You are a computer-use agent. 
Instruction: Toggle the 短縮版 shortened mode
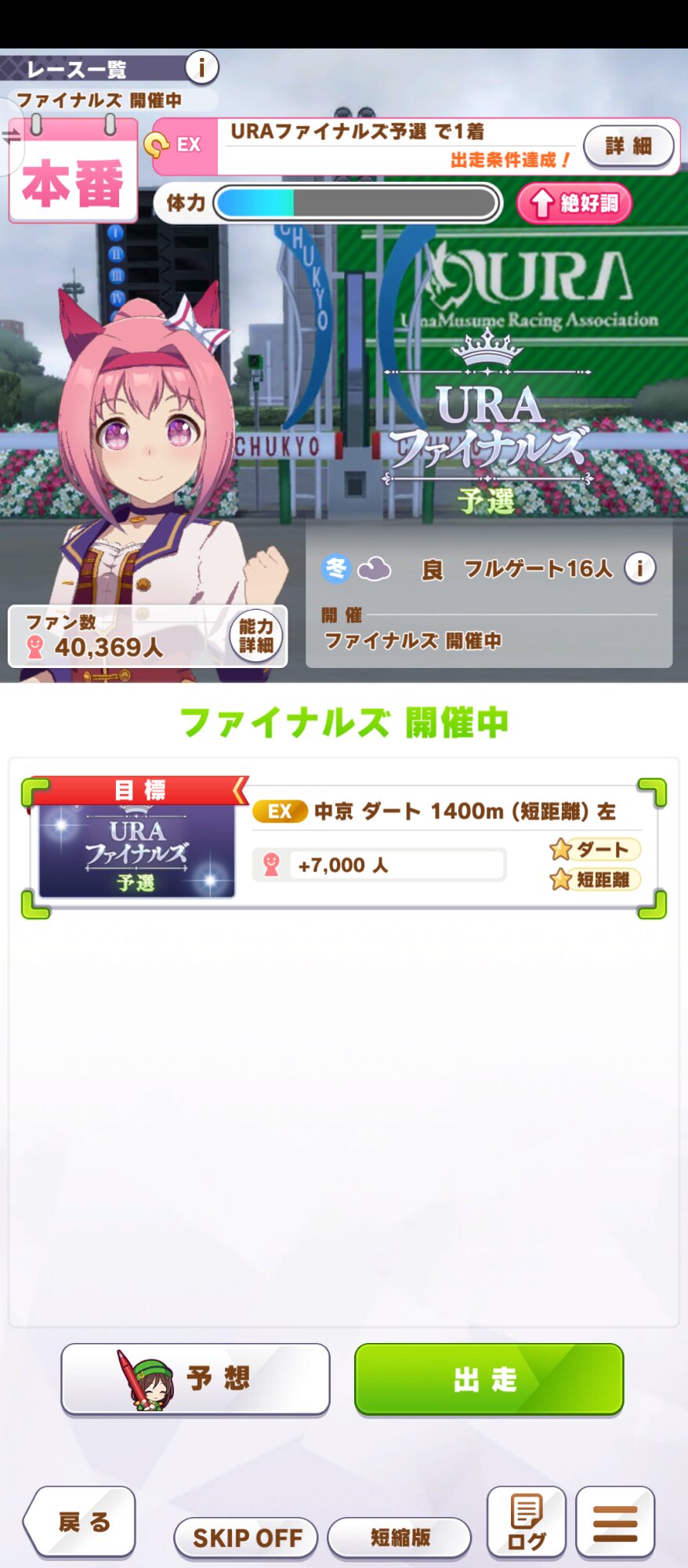[x=400, y=1537]
